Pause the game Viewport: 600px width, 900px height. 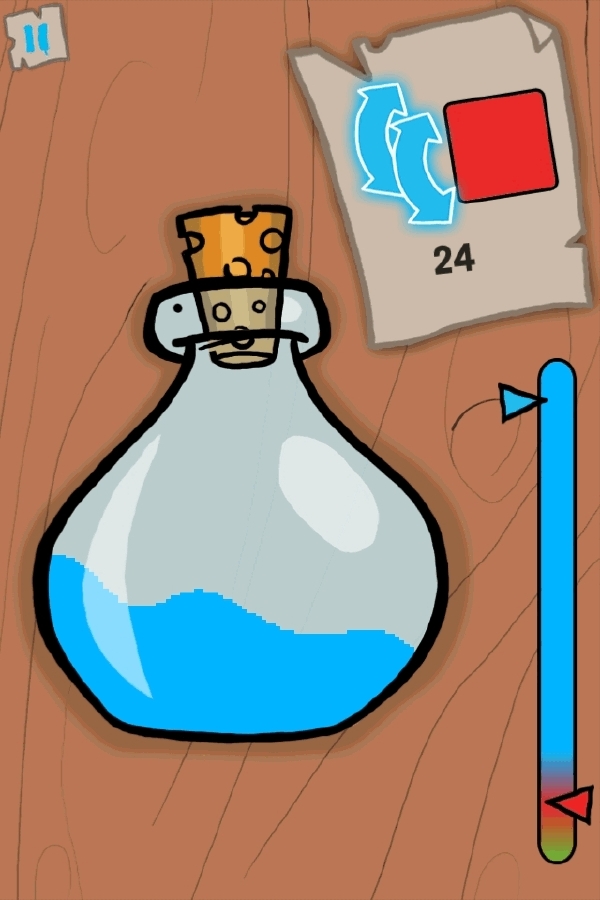click(x=36, y=38)
